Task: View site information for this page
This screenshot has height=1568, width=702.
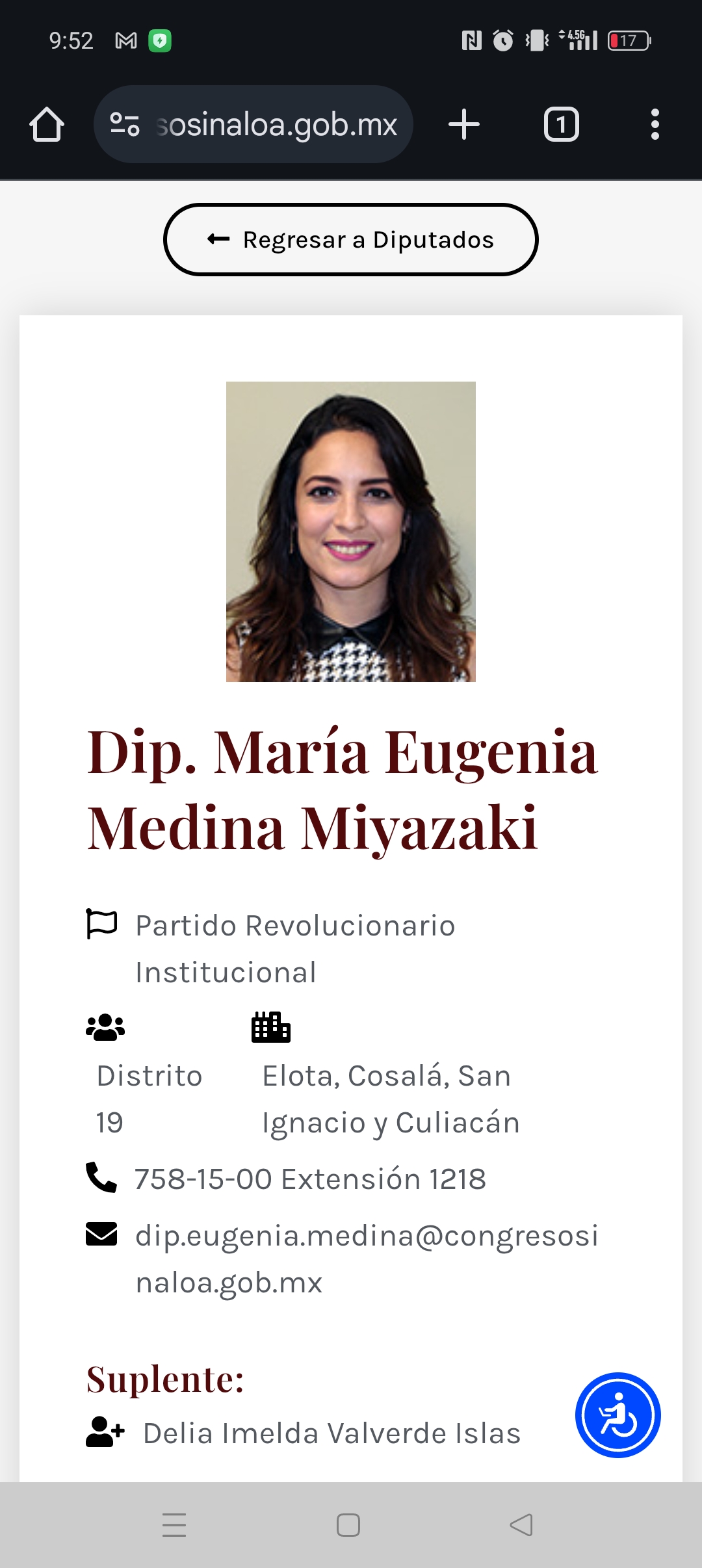Action: click(x=125, y=124)
